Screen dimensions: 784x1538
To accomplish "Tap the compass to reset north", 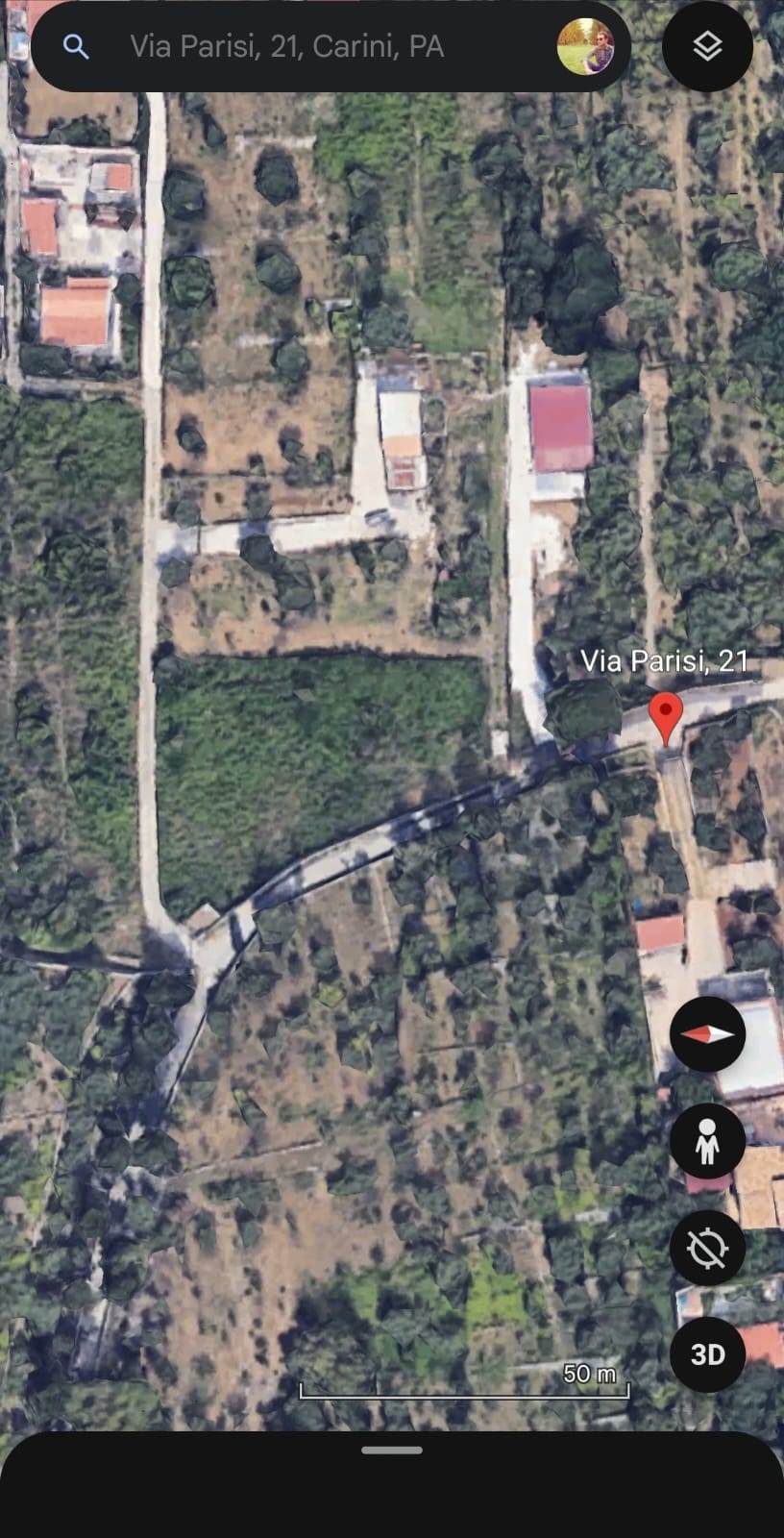I will pos(707,1034).
